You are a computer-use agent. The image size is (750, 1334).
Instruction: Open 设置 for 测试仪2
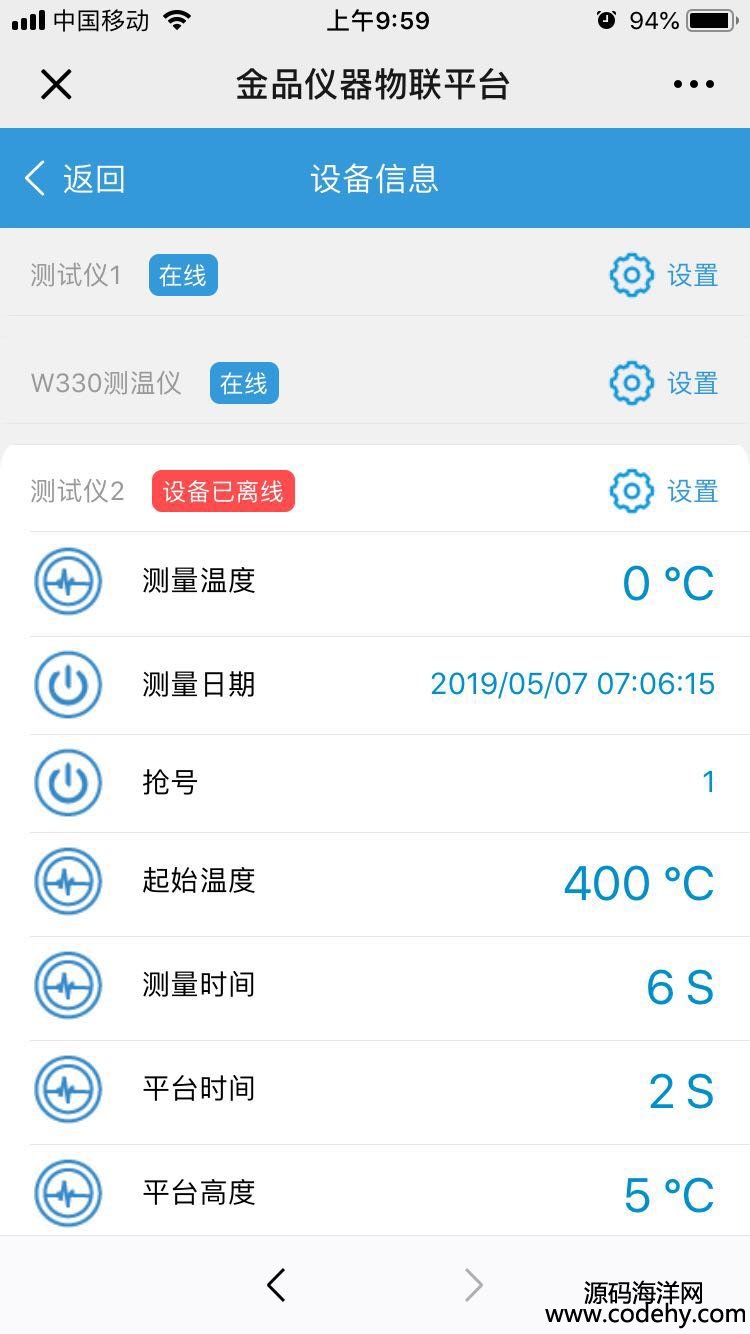(664, 491)
